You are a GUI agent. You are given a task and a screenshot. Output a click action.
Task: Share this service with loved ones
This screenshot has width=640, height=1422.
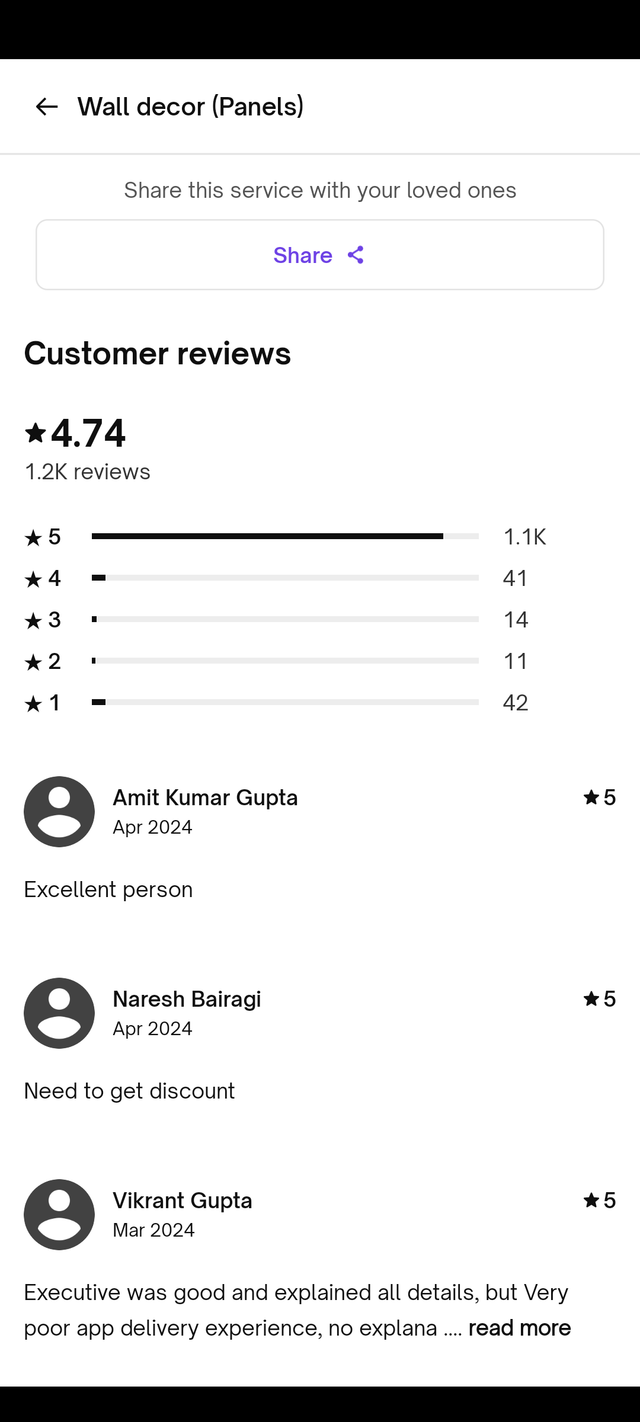pyautogui.click(x=319, y=255)
